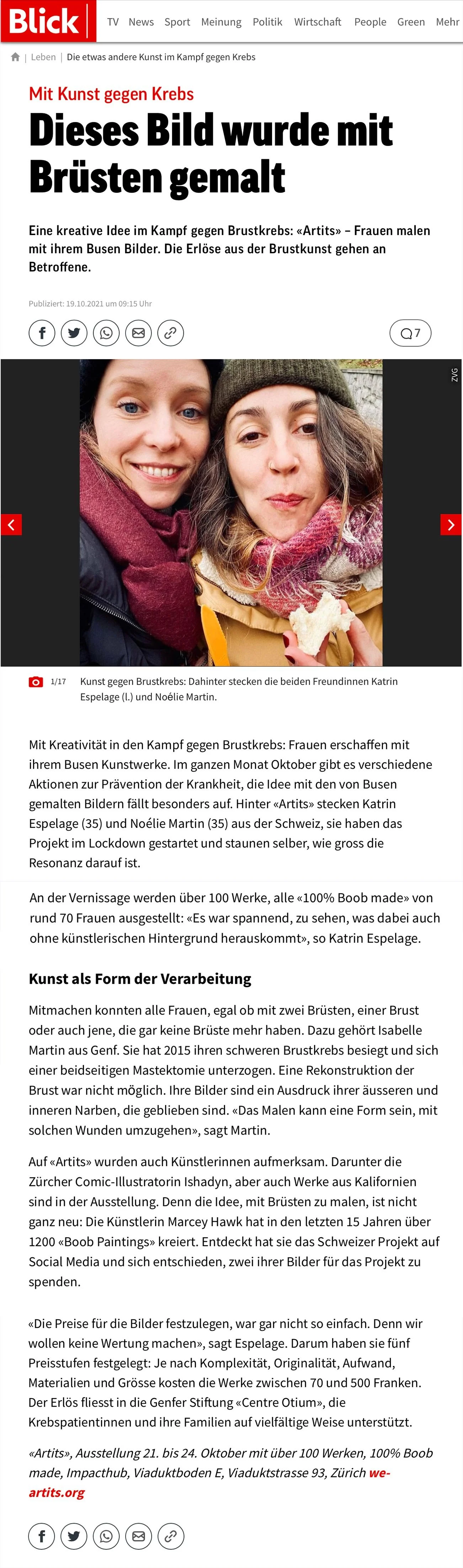Open the Green section
This screenshot has width=463, height=1568.
411,22
